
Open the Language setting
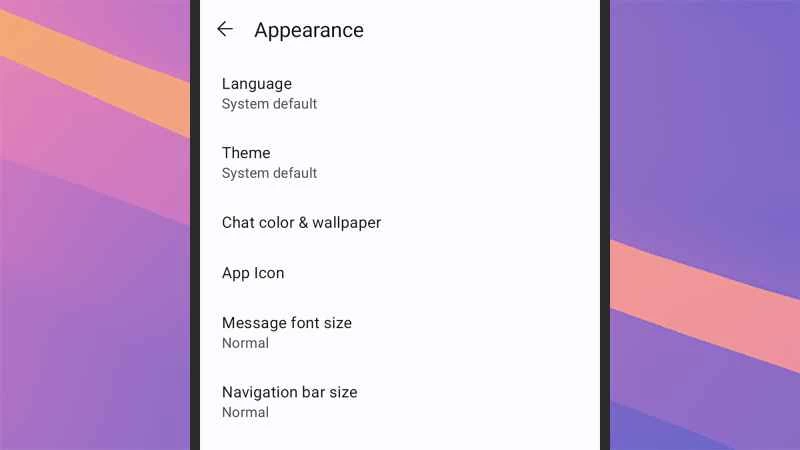tap(257, 93)
